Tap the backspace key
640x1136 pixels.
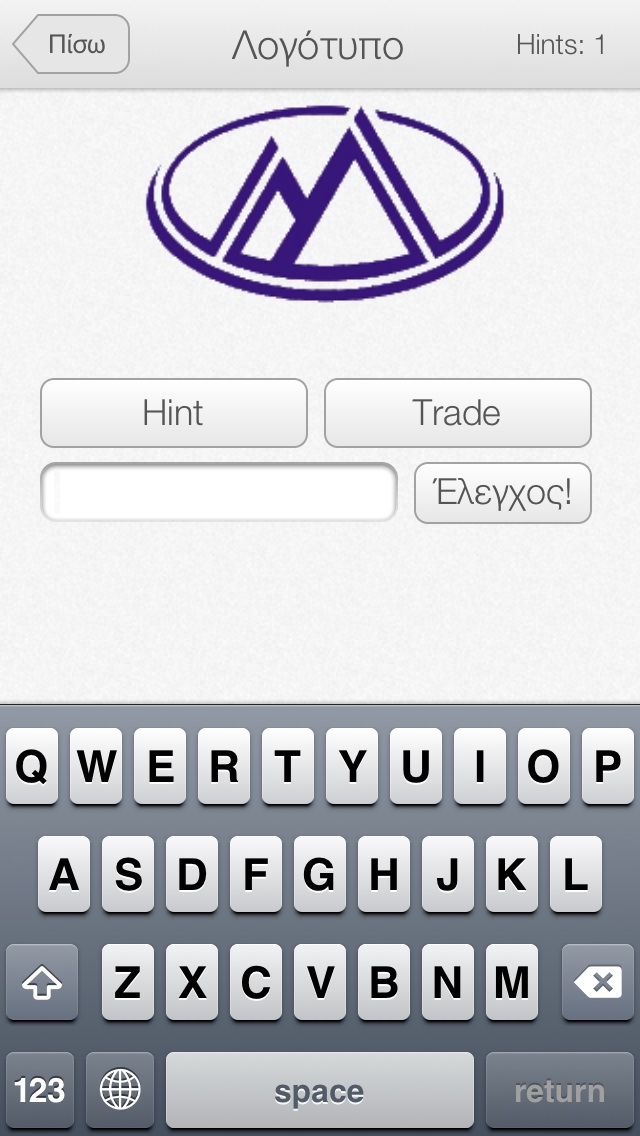(598, 983)
